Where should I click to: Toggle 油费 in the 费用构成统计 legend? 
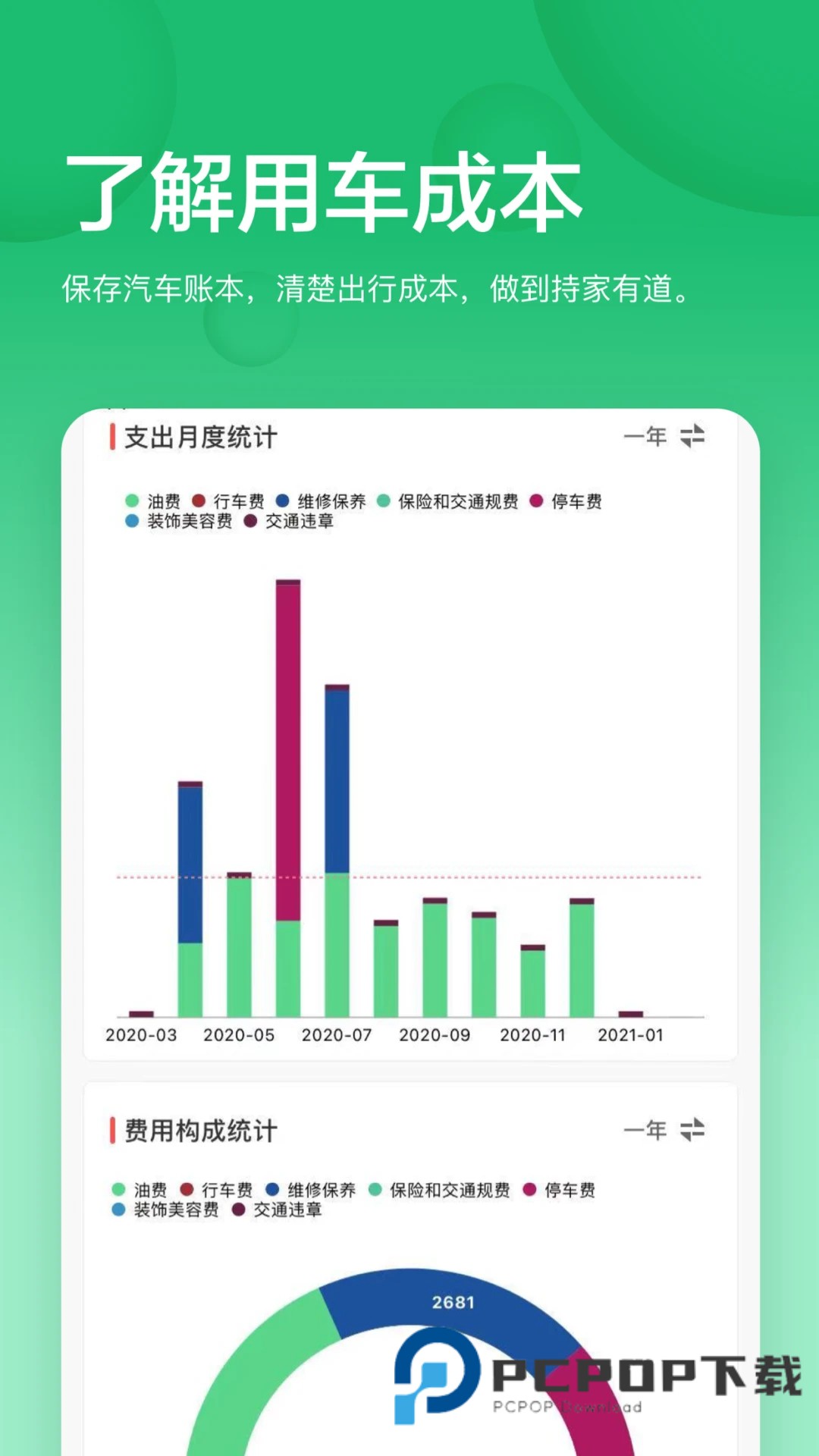pyautogui.click(x=118, y=1191)
